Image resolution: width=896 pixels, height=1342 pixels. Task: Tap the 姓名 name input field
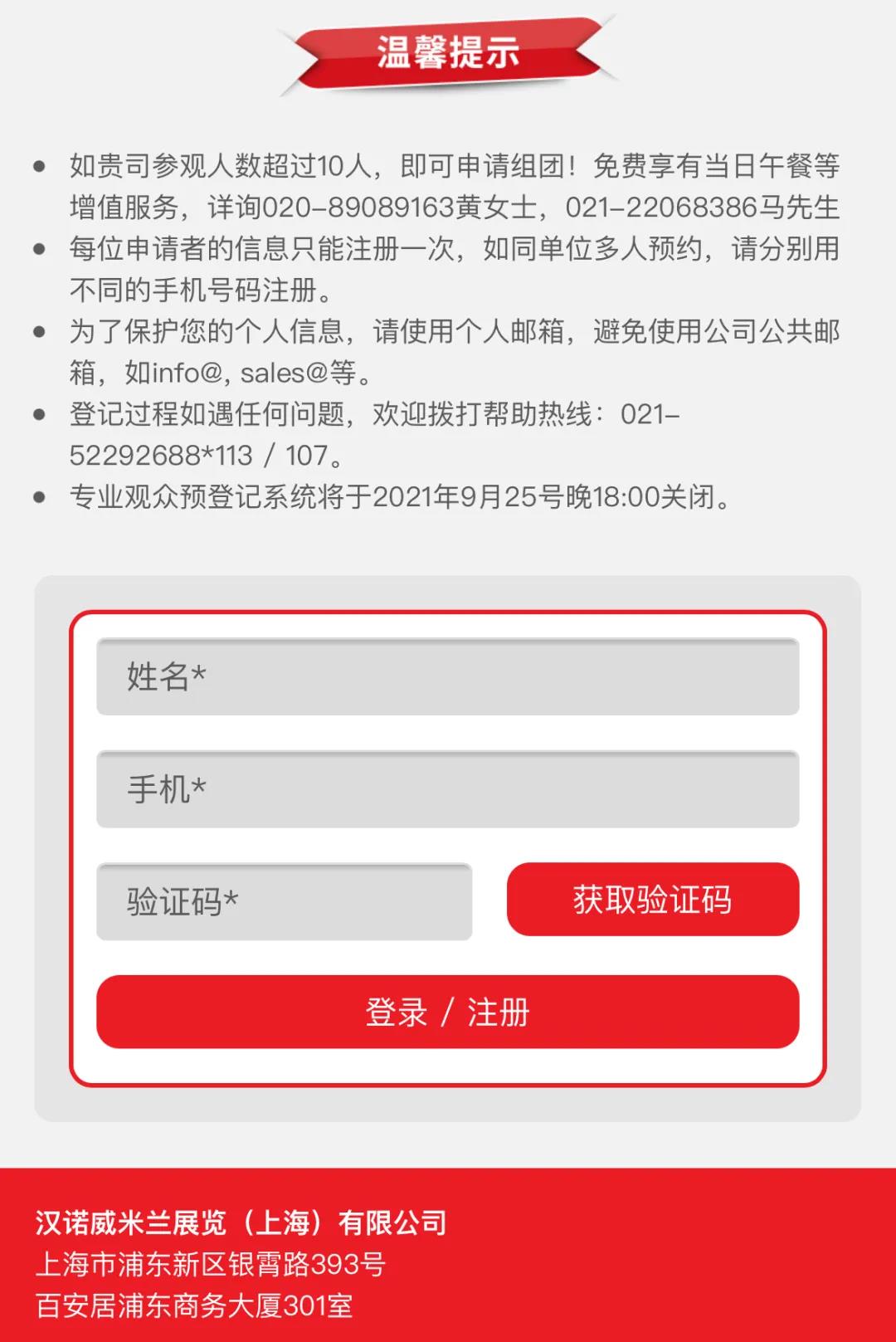click(x=448, y=676)
